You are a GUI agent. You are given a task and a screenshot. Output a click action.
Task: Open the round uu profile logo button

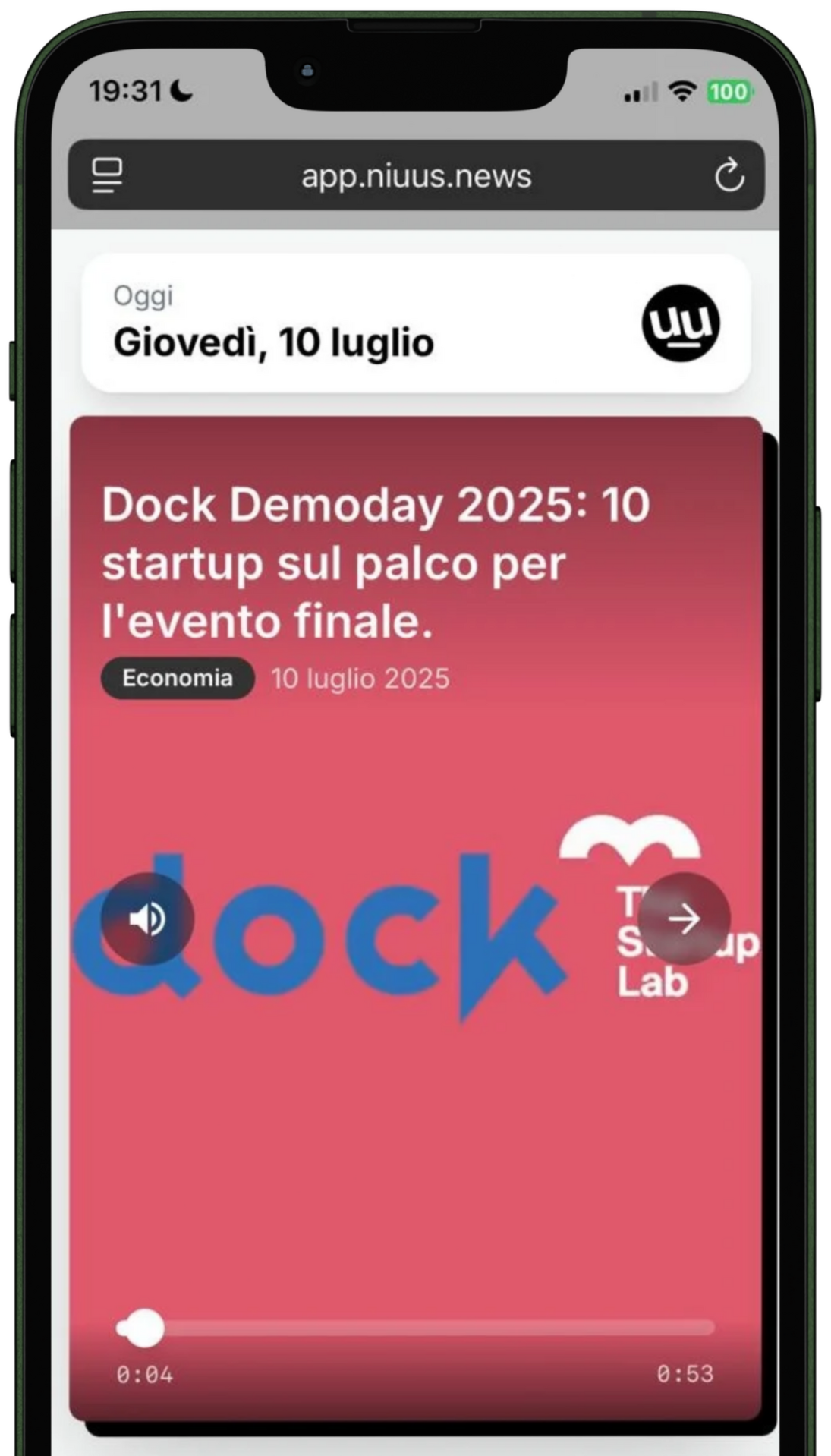point(681,323)
